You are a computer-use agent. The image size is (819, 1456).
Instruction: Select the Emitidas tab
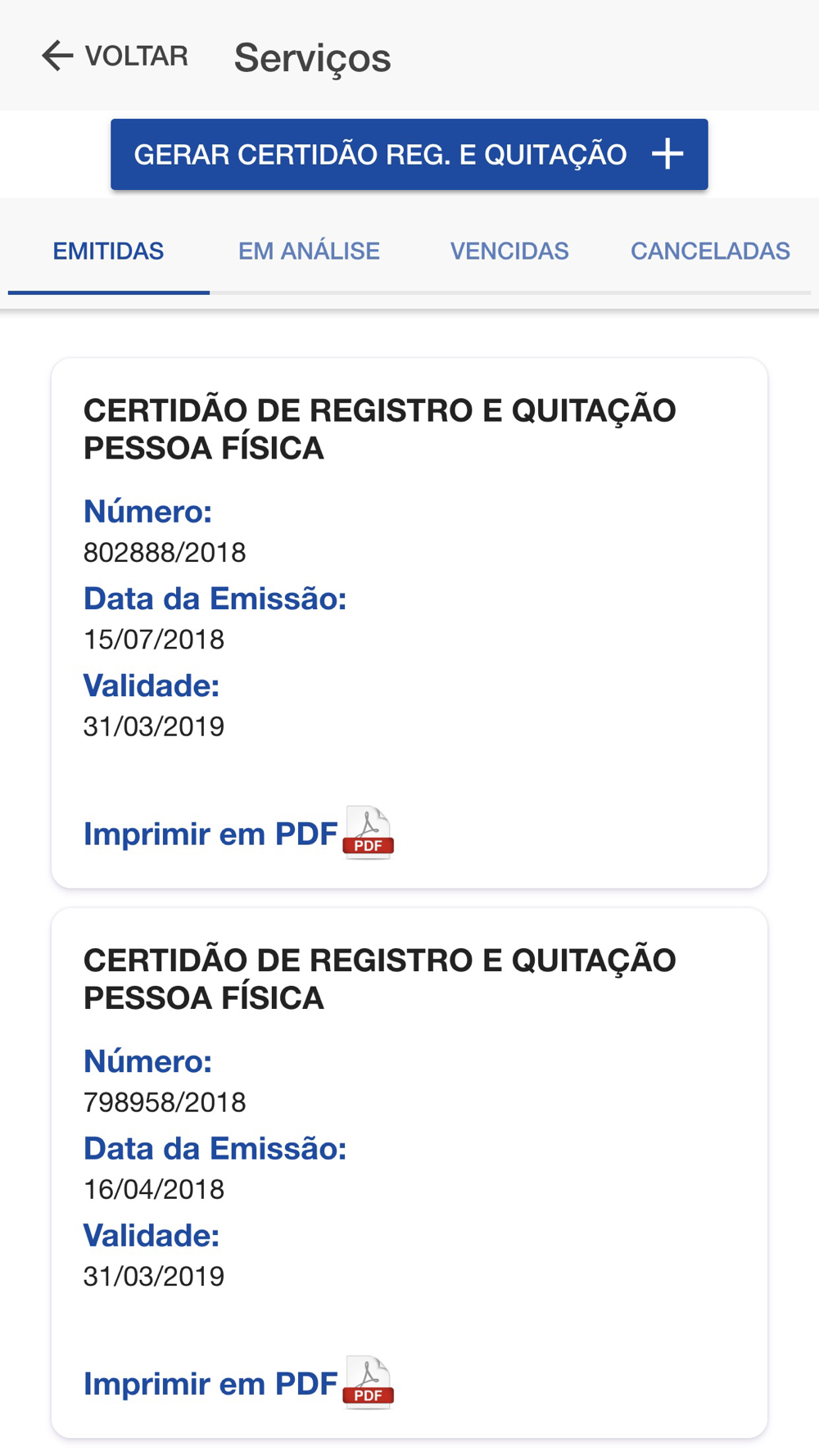[108, 251]
